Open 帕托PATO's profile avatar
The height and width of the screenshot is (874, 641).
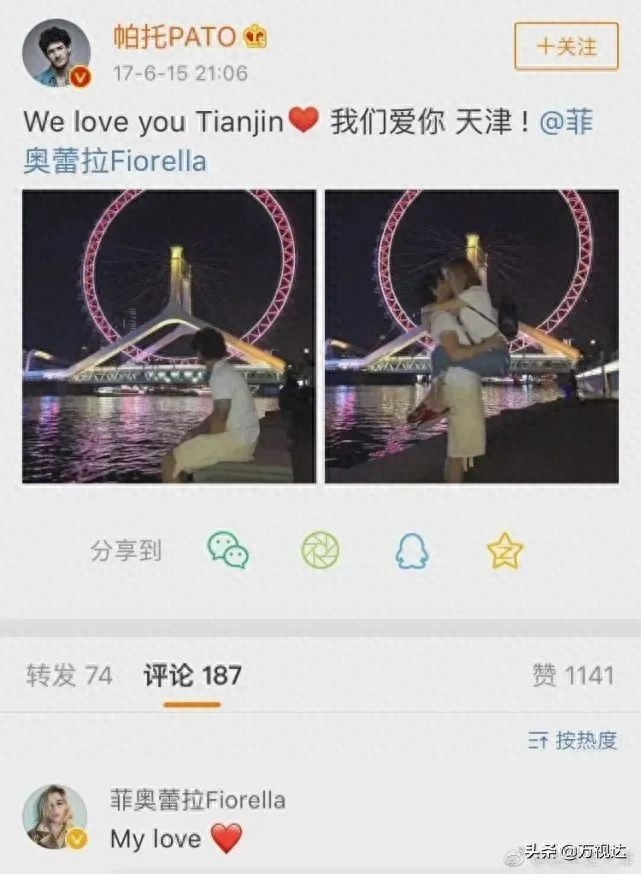click(56, 53)
